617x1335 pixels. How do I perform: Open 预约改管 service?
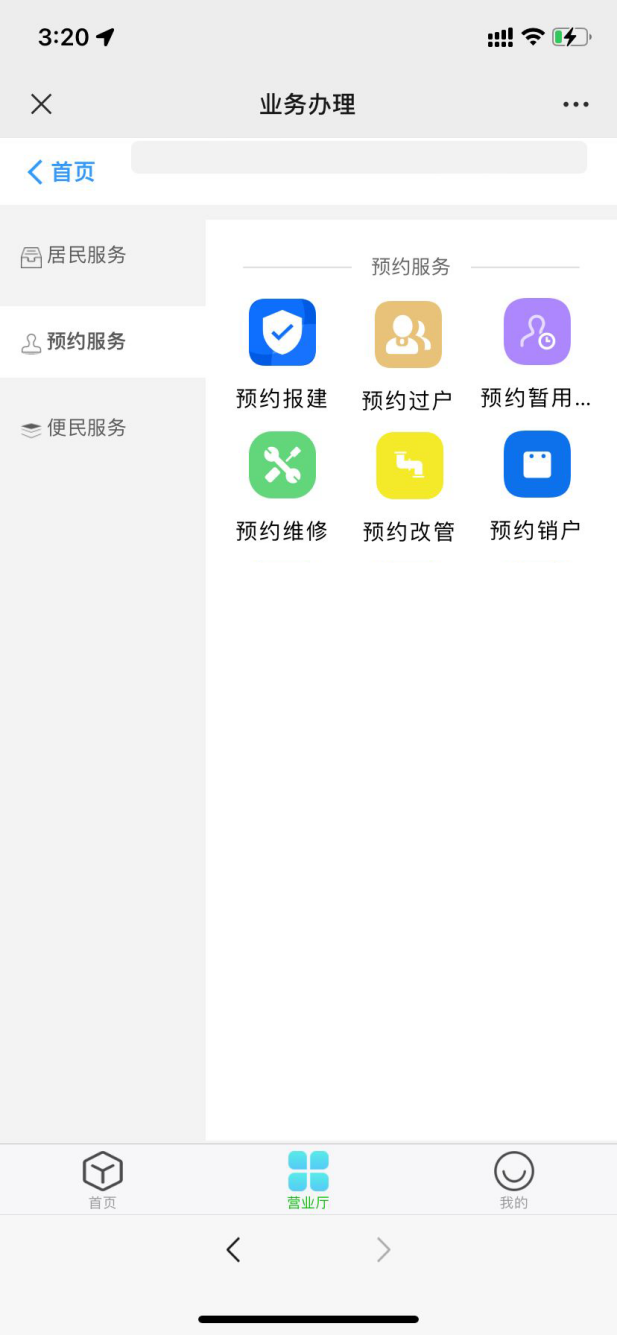click(409, 488)
